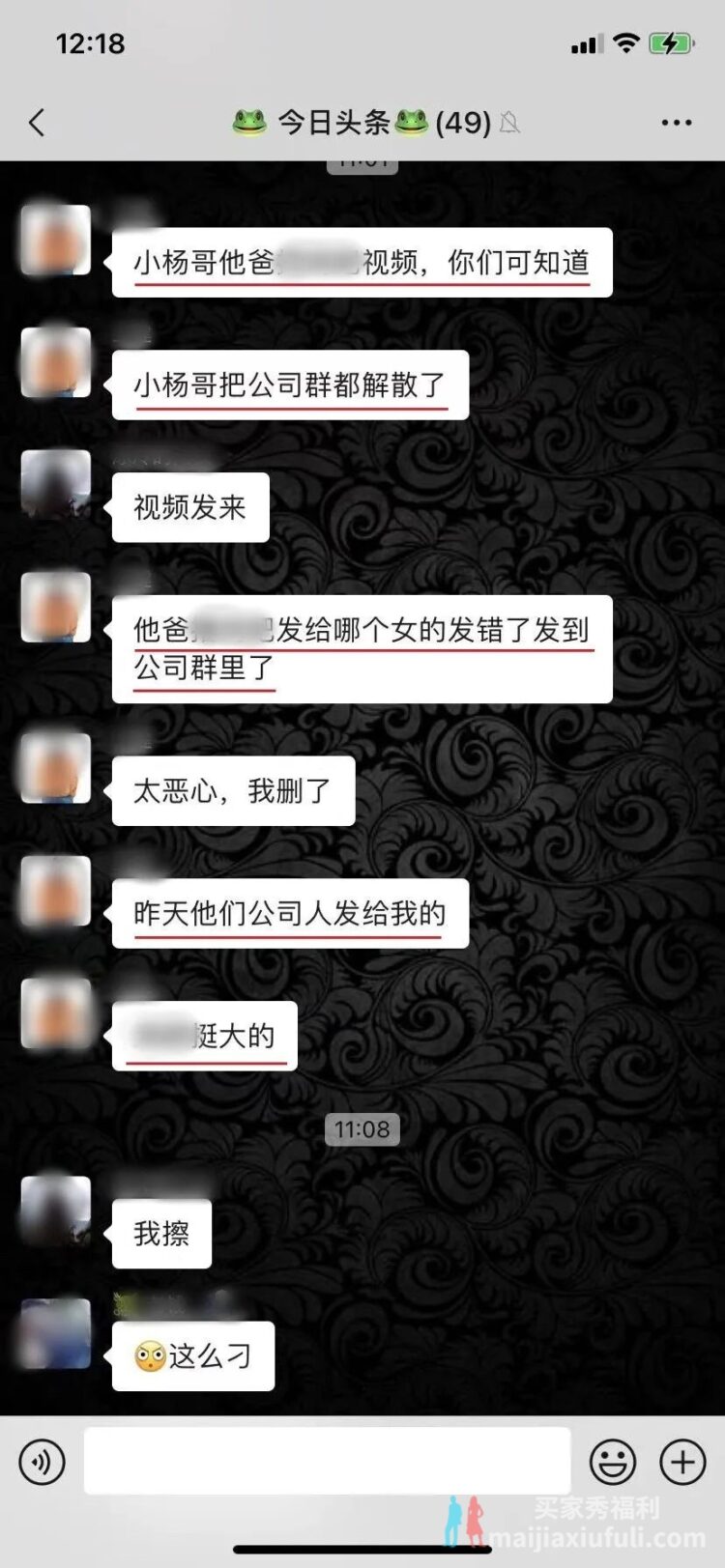The height and width of the screenshot is (1568, 725).
Task: Go back to the chat list
Action: (37, 123)
